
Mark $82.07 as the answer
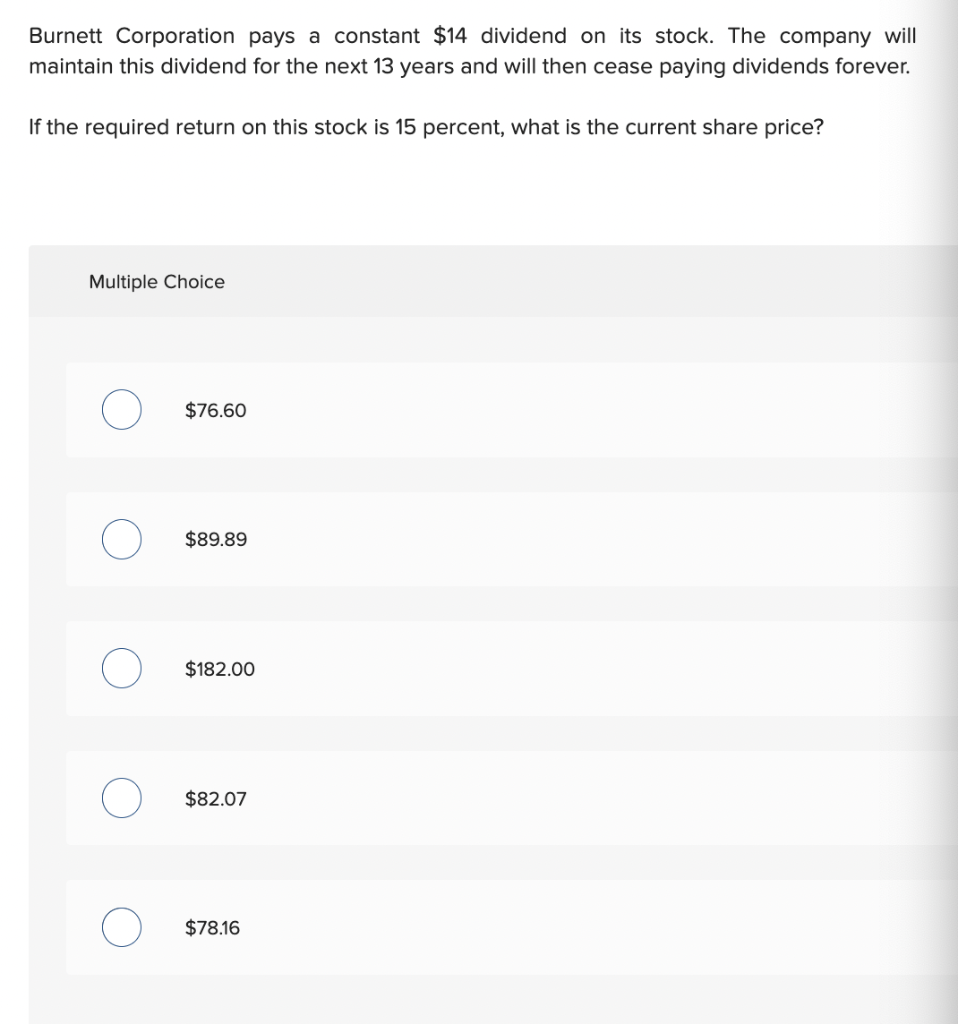tap(121, 798)
